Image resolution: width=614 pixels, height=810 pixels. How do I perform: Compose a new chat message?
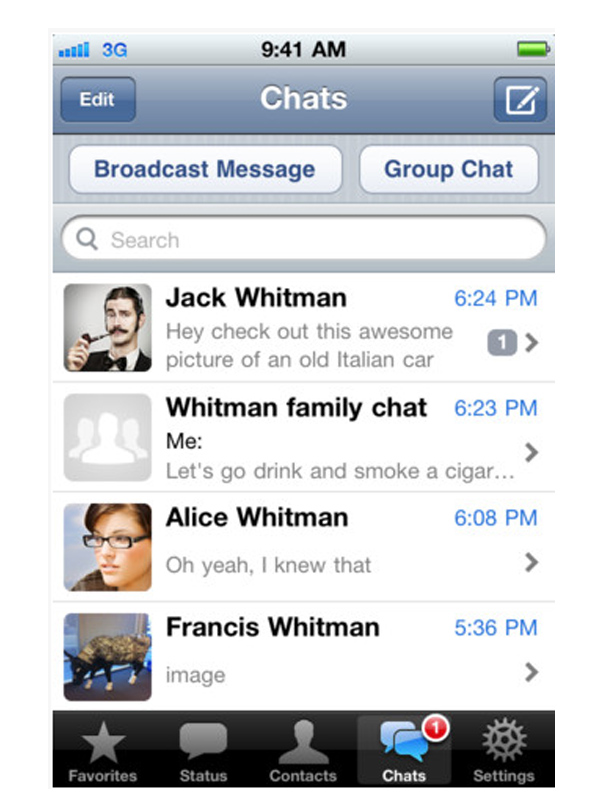pyautogui.click(x=520, y=100)
